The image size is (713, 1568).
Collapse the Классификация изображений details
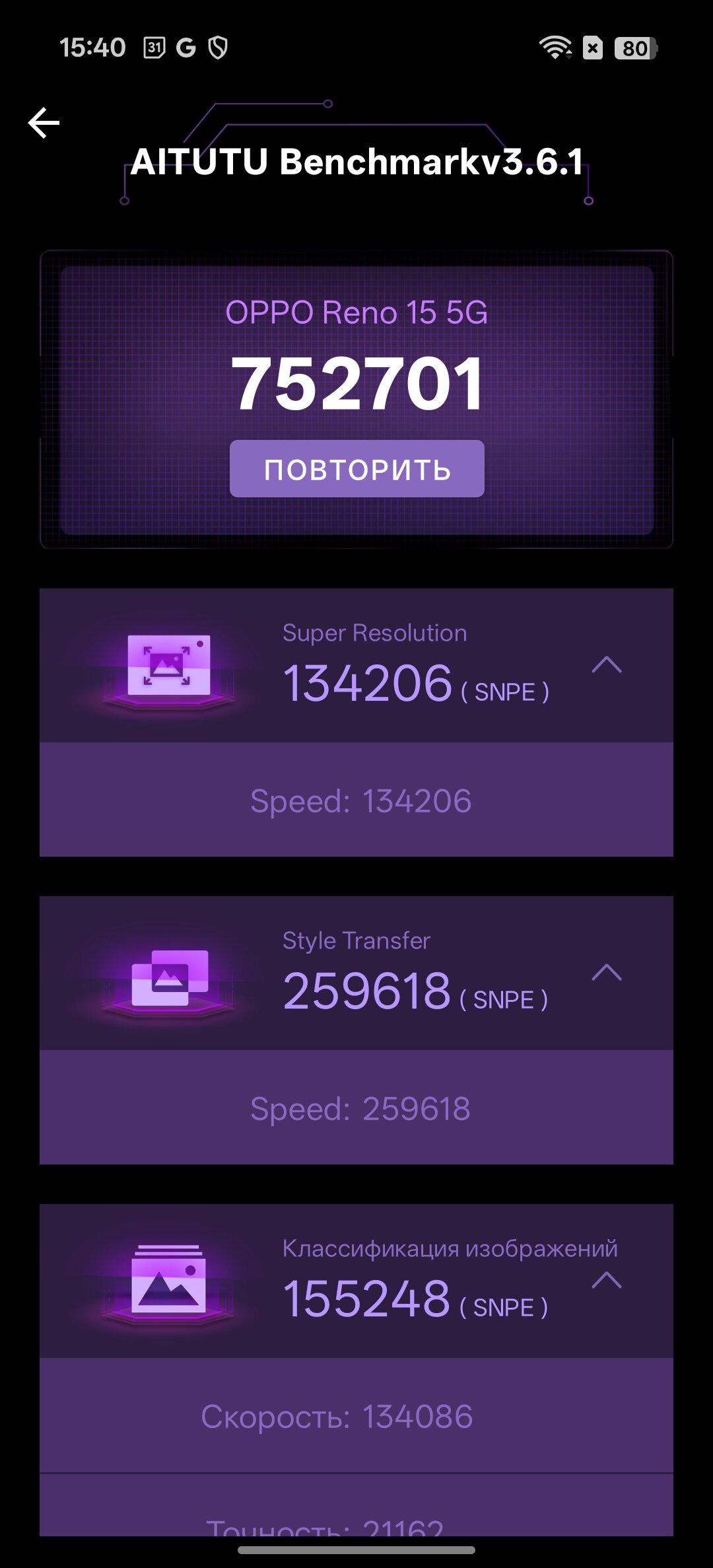[607, 1280]
